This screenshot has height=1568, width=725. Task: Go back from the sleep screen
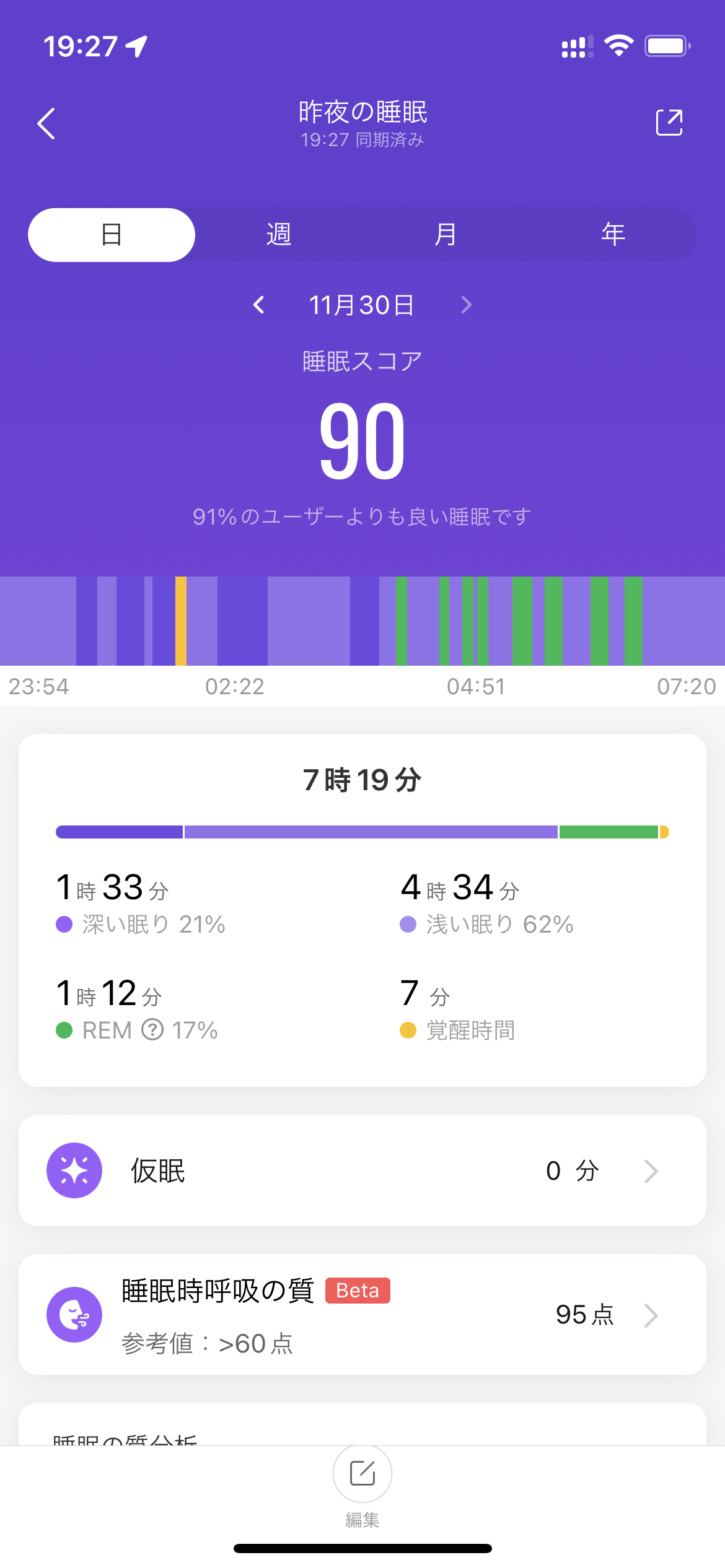(46, 123)
